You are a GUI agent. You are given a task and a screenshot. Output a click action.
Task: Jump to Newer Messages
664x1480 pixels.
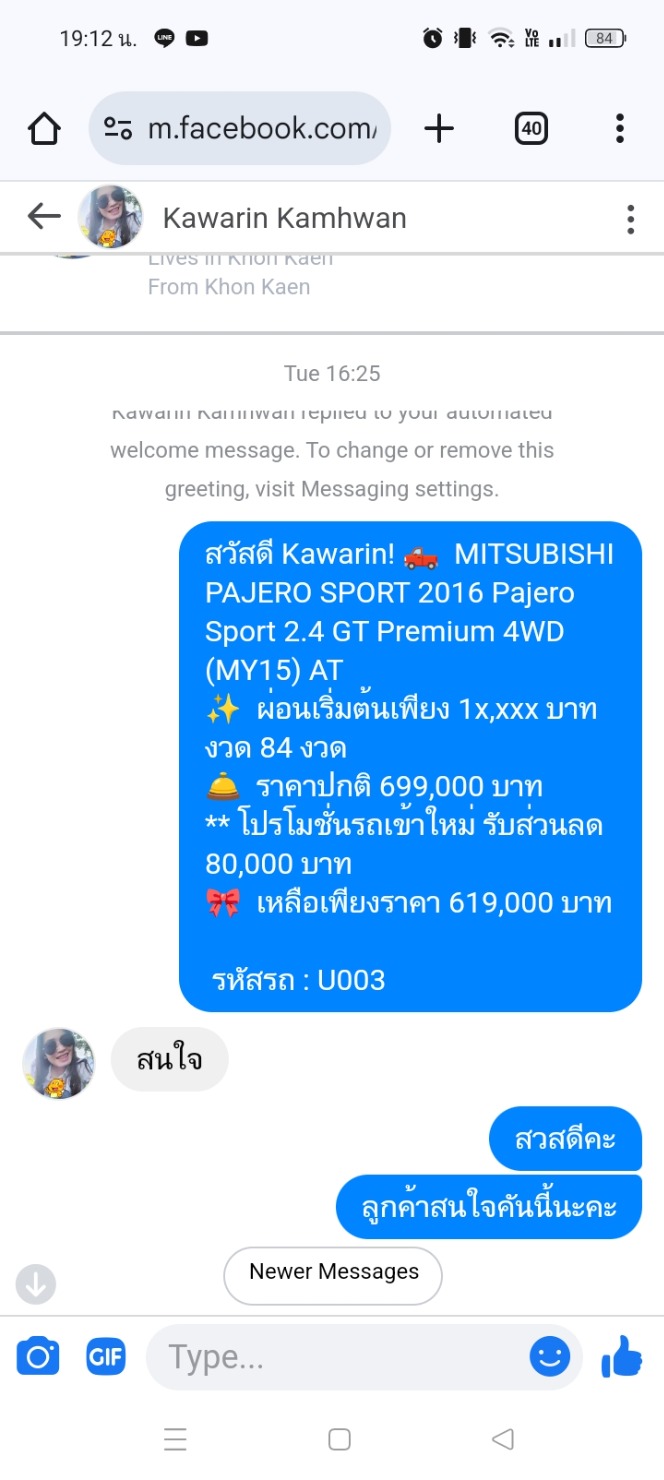(333, 1274)
